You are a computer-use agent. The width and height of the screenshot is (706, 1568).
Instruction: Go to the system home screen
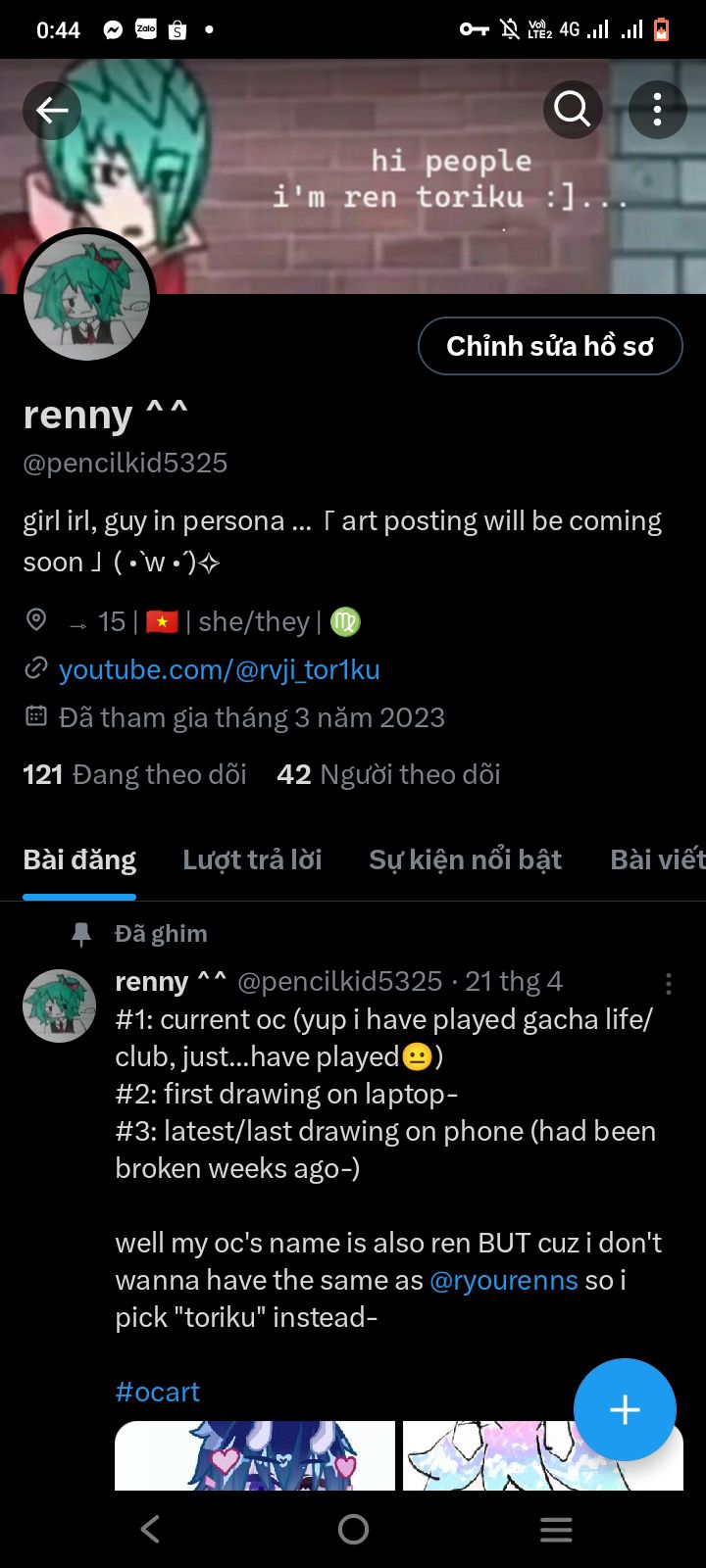[353, 1529]
